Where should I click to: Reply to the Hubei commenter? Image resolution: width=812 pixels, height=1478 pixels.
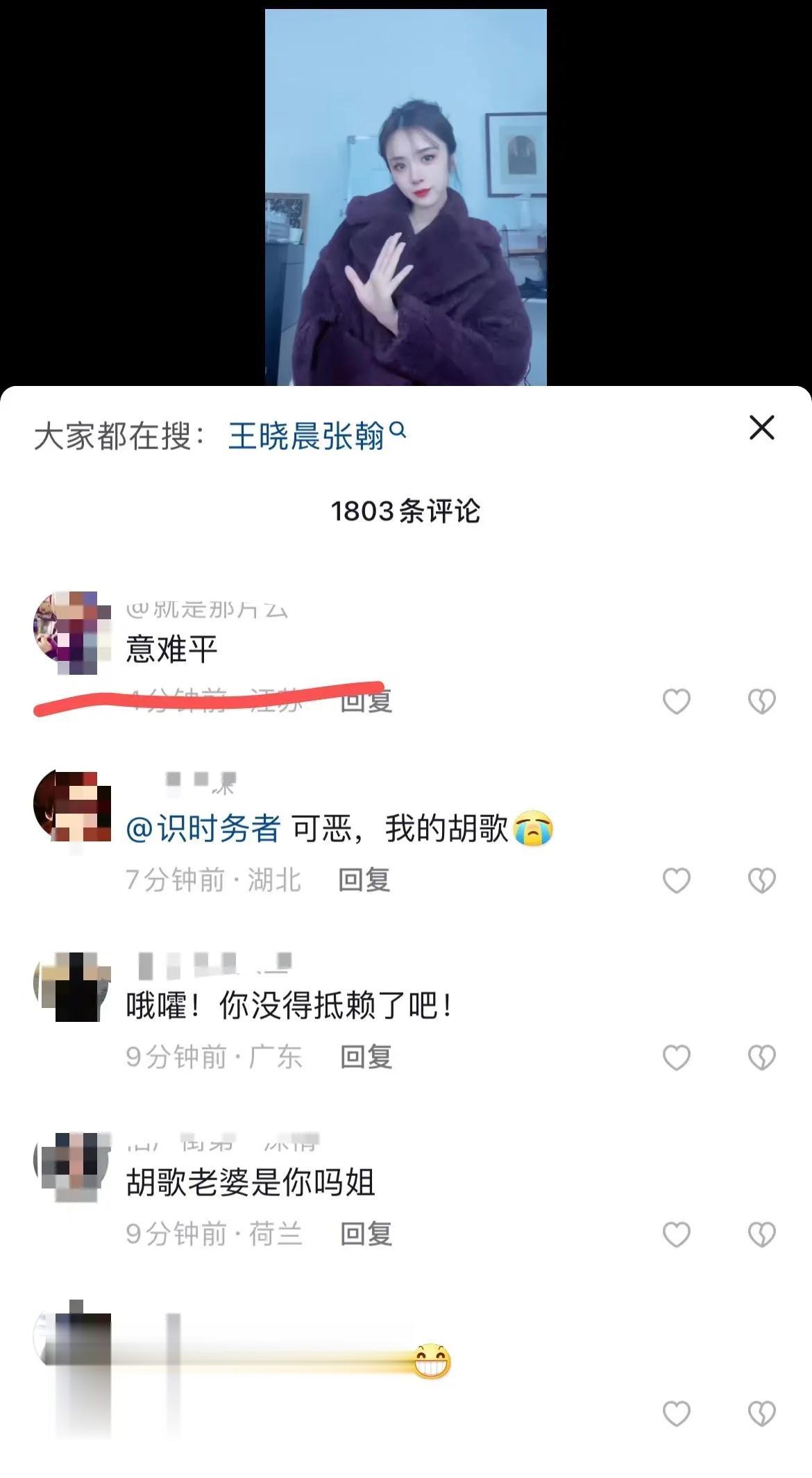[364, 880]
